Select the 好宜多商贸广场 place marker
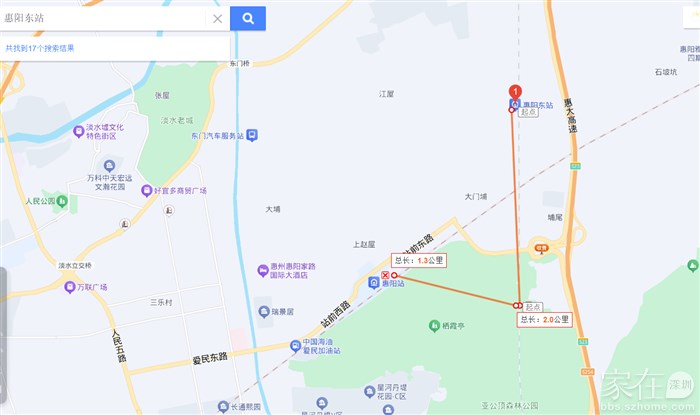Image resolution: width=700 pixels, height=415 pixels. coord(146,190)
